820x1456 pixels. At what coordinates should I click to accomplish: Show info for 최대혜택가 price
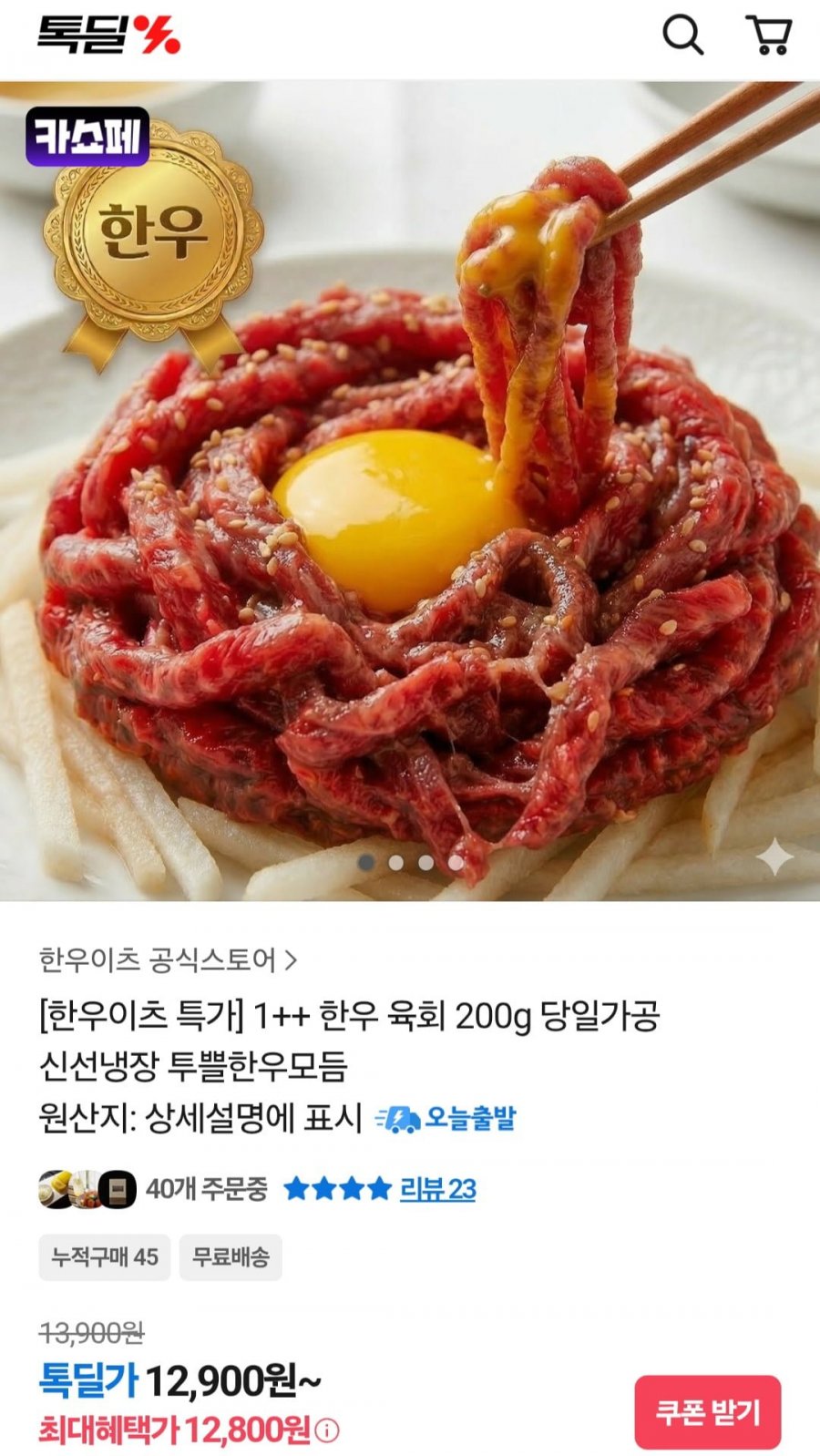(327, 1431)
